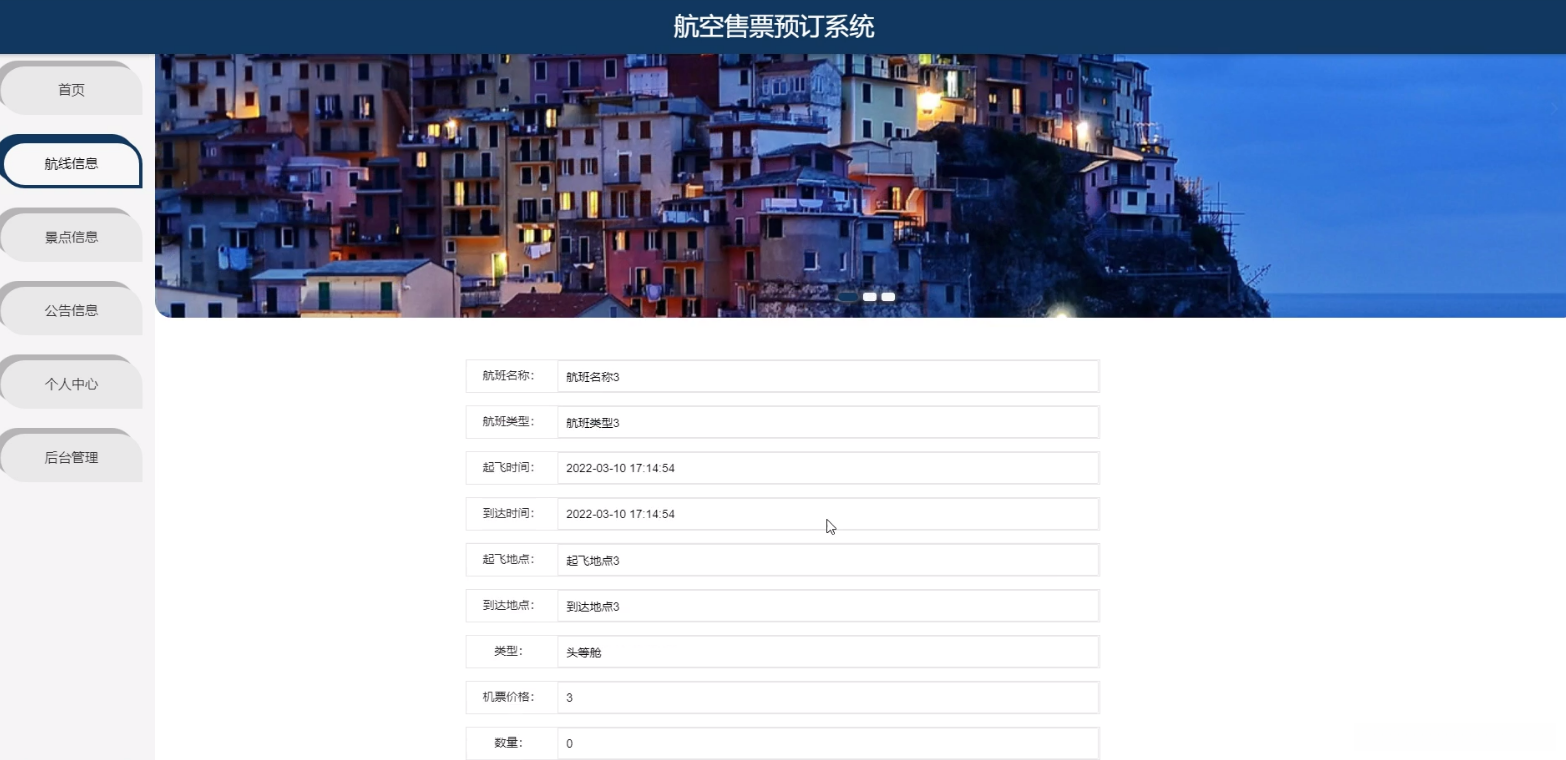Open the 航线信息 section
Viewport: 1566px width, 760px height.
tap(71, 164)
